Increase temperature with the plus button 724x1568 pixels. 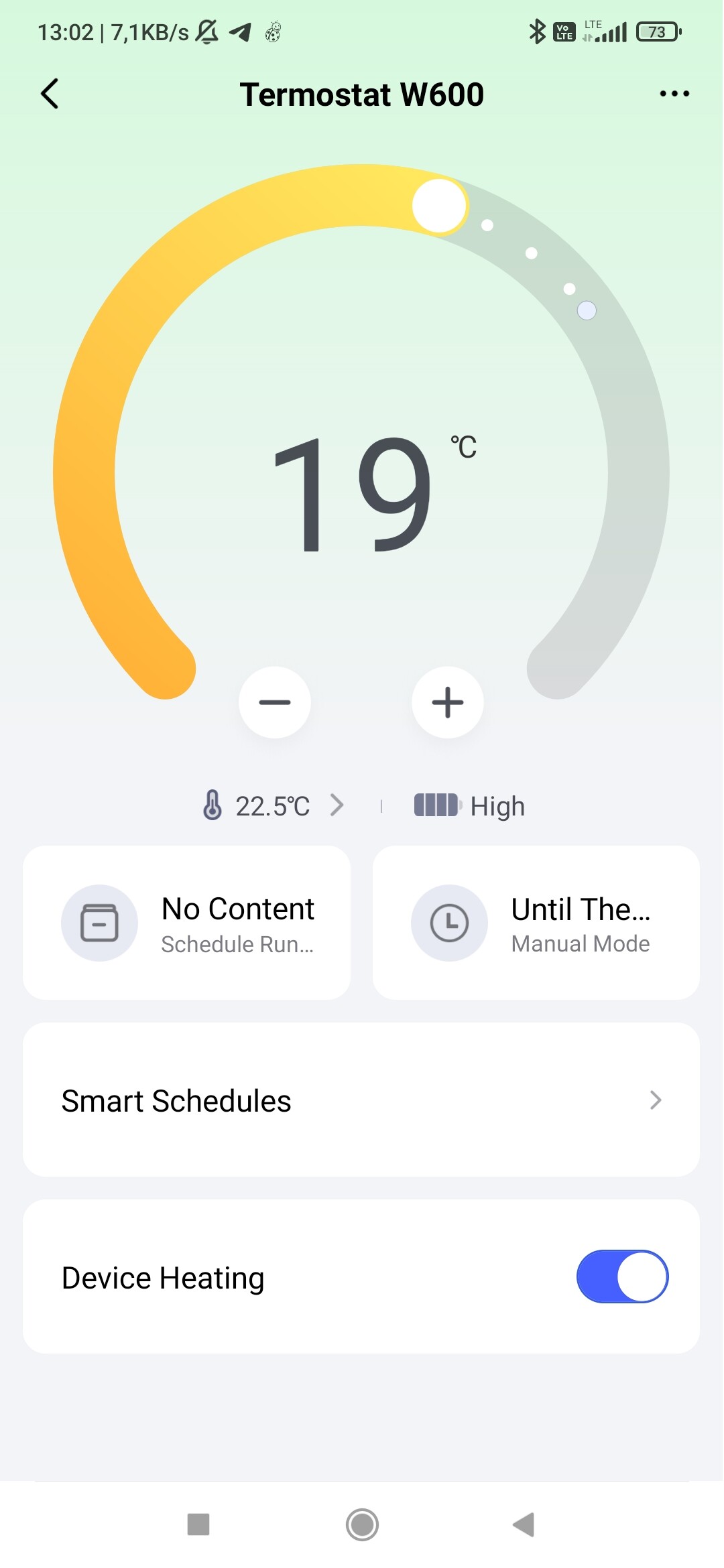pos(448,702)
